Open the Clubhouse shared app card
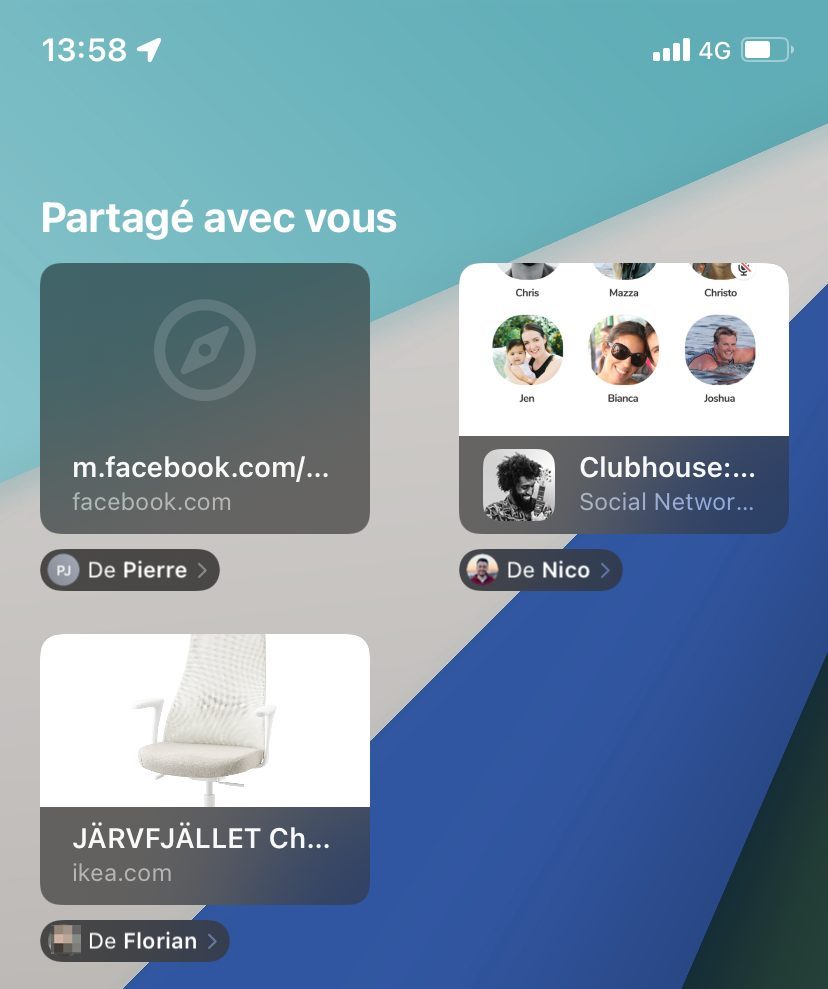Viewport: 828px width, 989px height. tap(623, 398)
